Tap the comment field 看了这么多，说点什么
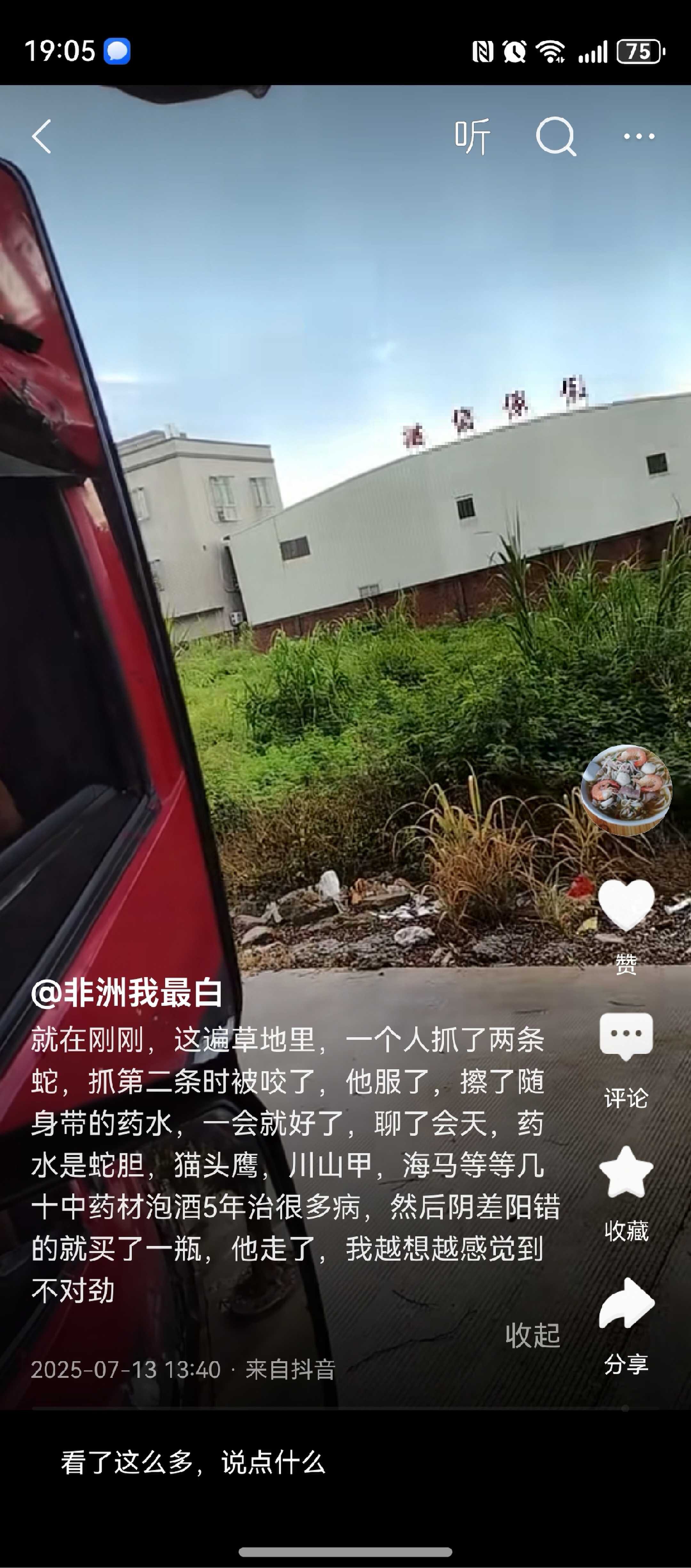Image resolution: width=691 pixels, height=1568 pixels. [x=194, y=1462]
